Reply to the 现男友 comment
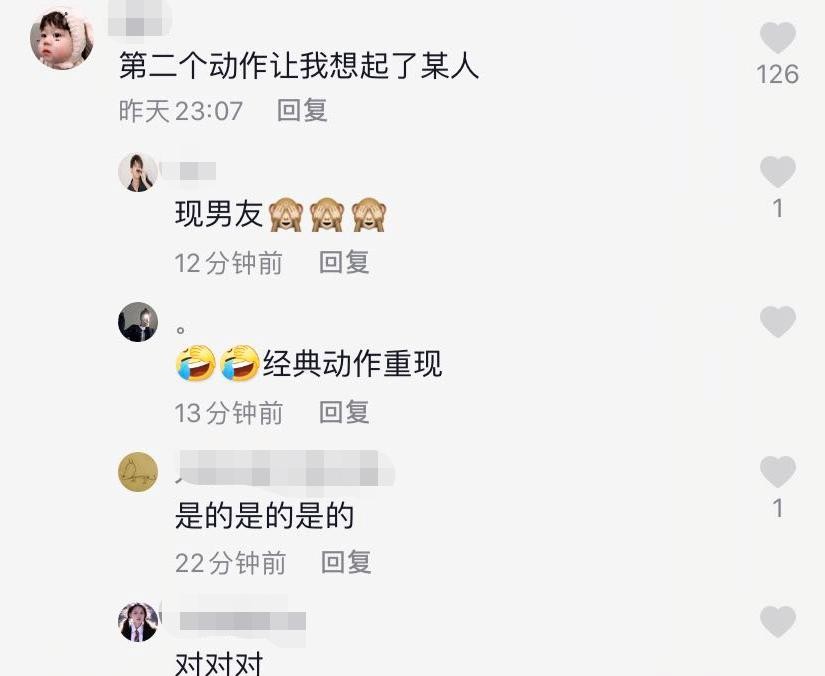The height and width of the screenshot is (676, 825). tap(344, 262)
